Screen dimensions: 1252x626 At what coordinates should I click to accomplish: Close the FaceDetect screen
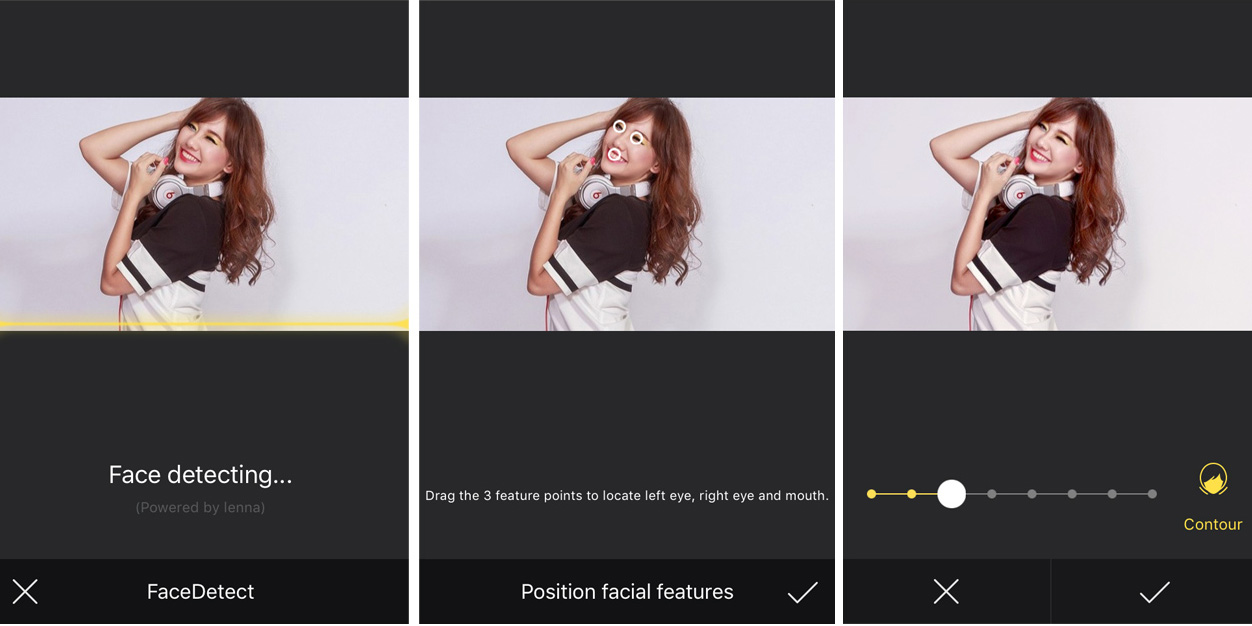pyautogui.click(x=25, y=592)
